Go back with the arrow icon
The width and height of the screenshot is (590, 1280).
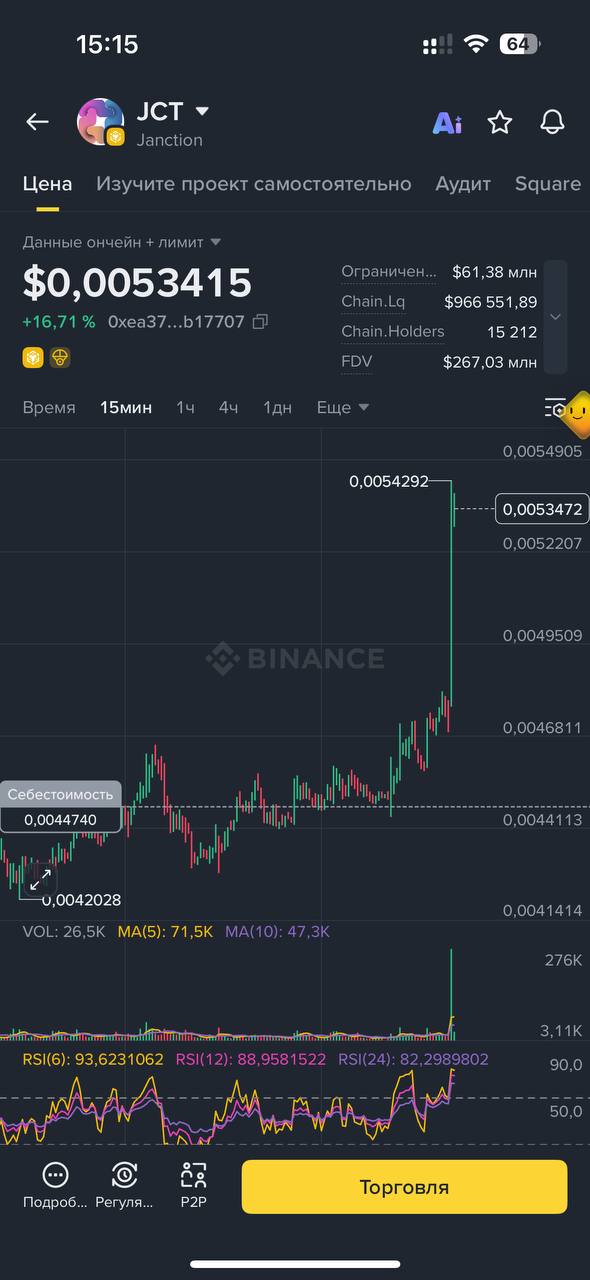coord(37,122)
